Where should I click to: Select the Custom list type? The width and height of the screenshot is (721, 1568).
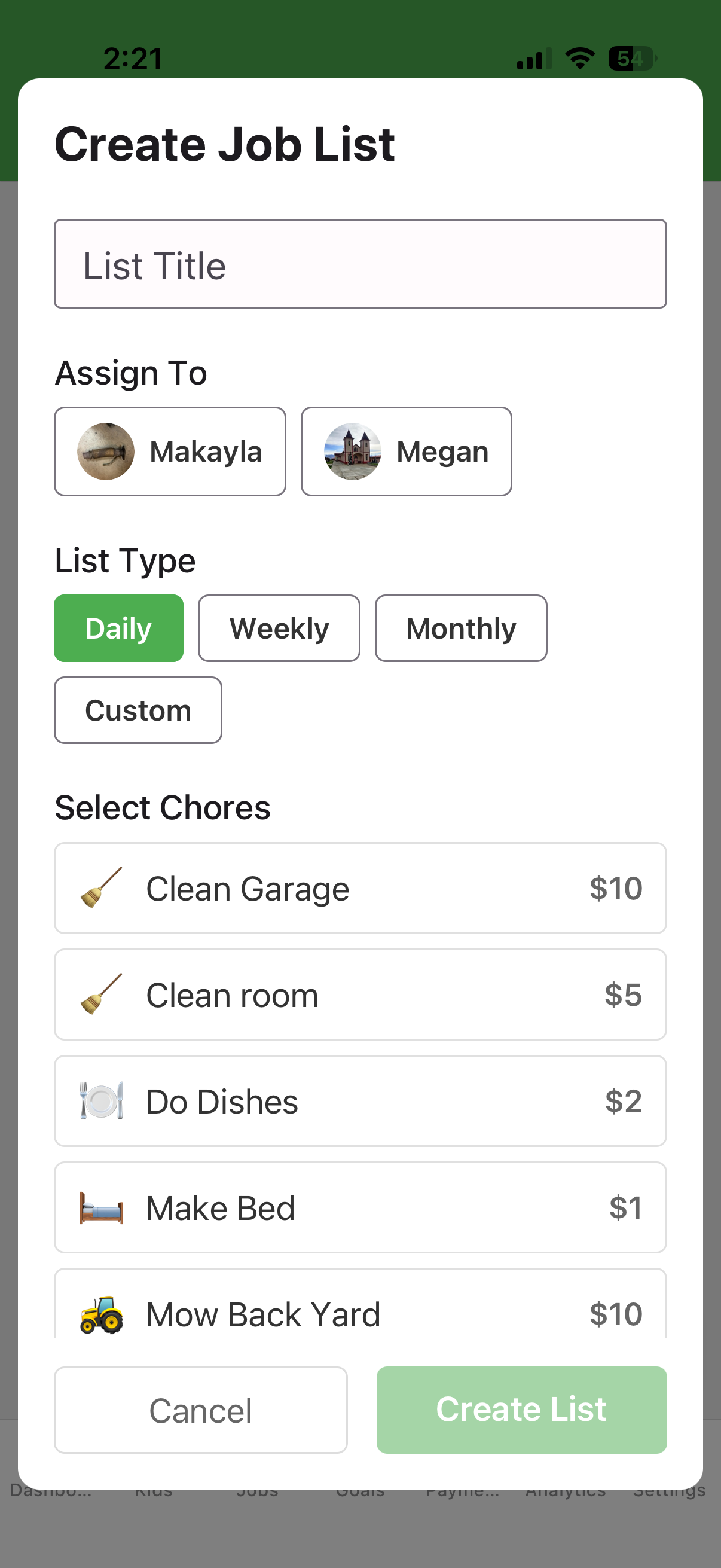(138, 710)
